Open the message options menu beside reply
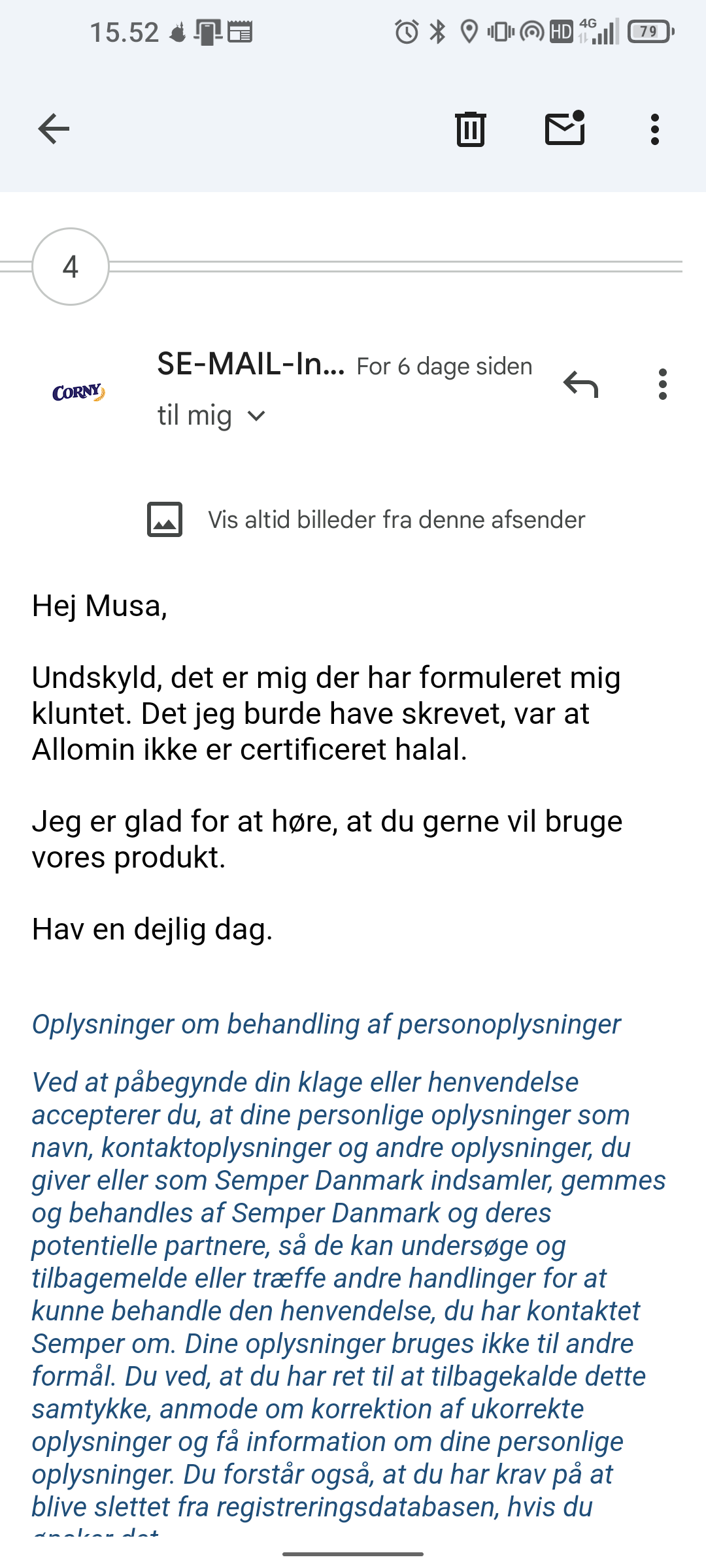The image size is (706, 1568). point(662,384)
